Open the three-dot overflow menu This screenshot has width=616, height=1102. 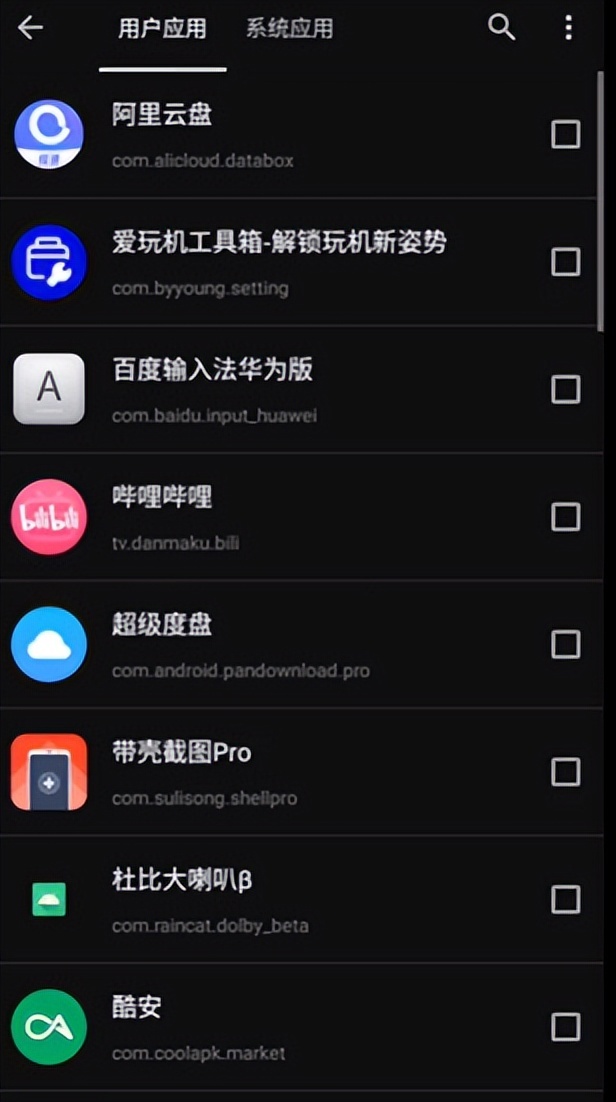click(x=568, y=28)
